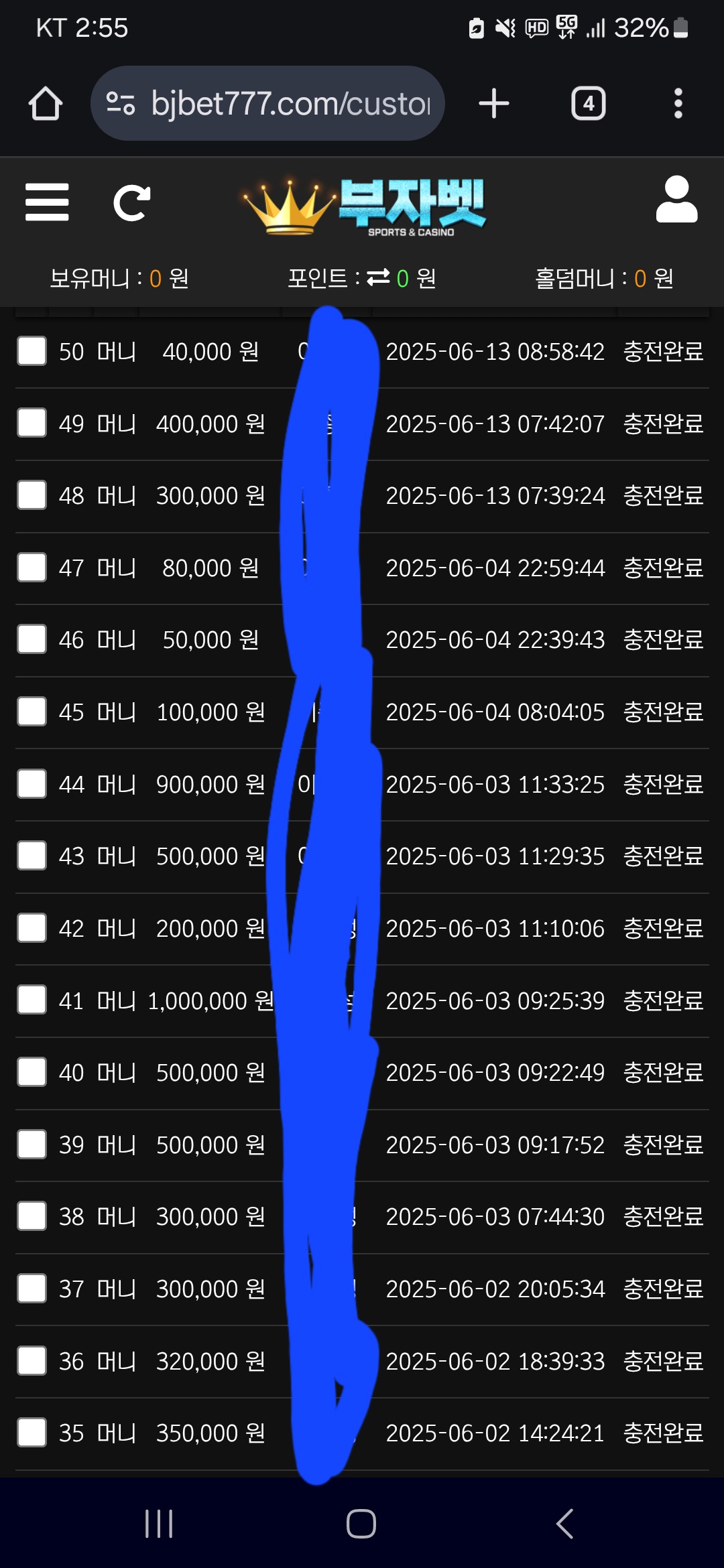Select row 41 with 1,000,000 원 checkbox
The height and width of the screenshot is (1568, 724).
[x=32, y=1000]
